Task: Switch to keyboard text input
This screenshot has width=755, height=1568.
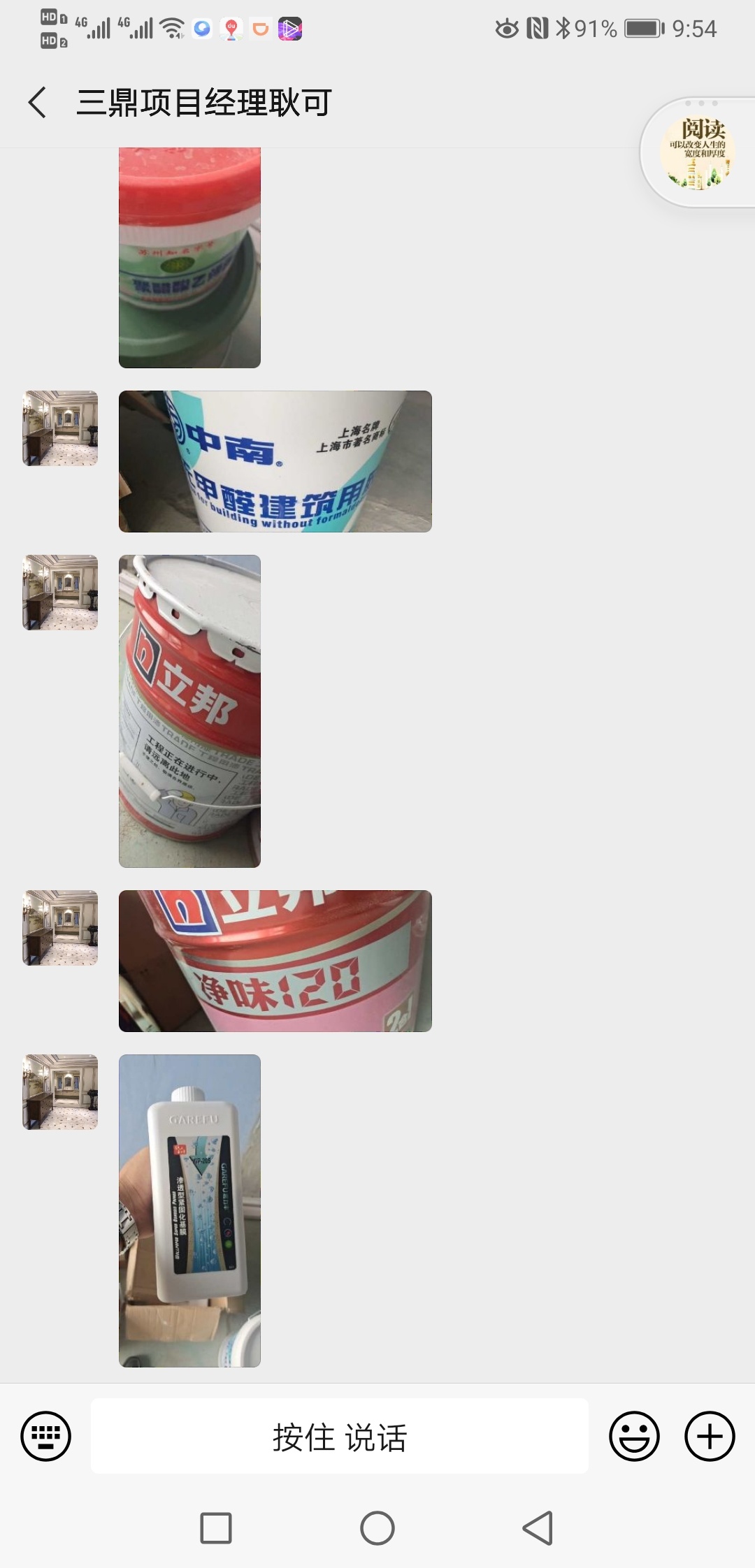Action: [46, 1437]
